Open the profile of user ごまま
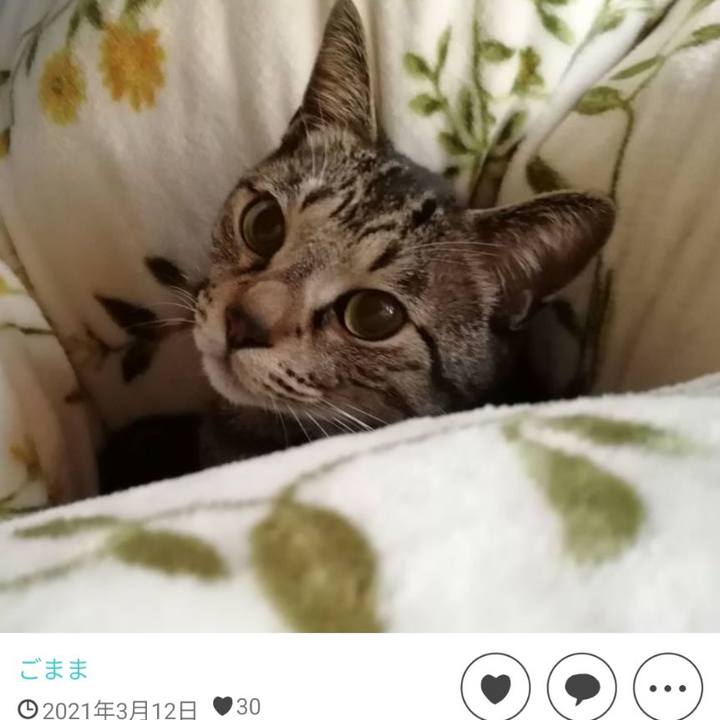Image resolution: width=720 pixels, height=720 pixels. [x=53, y=669]
